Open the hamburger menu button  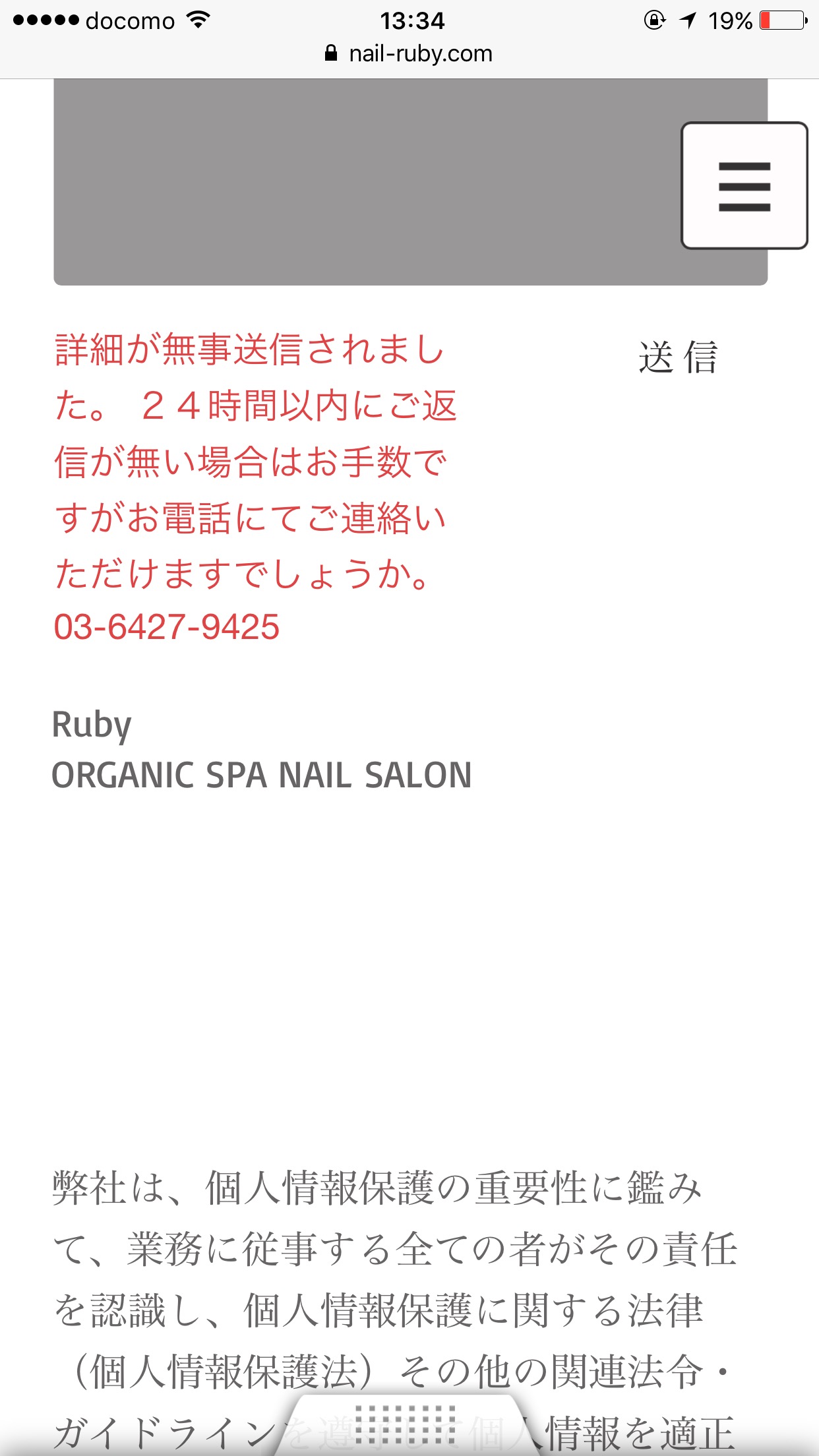[744, 185]
